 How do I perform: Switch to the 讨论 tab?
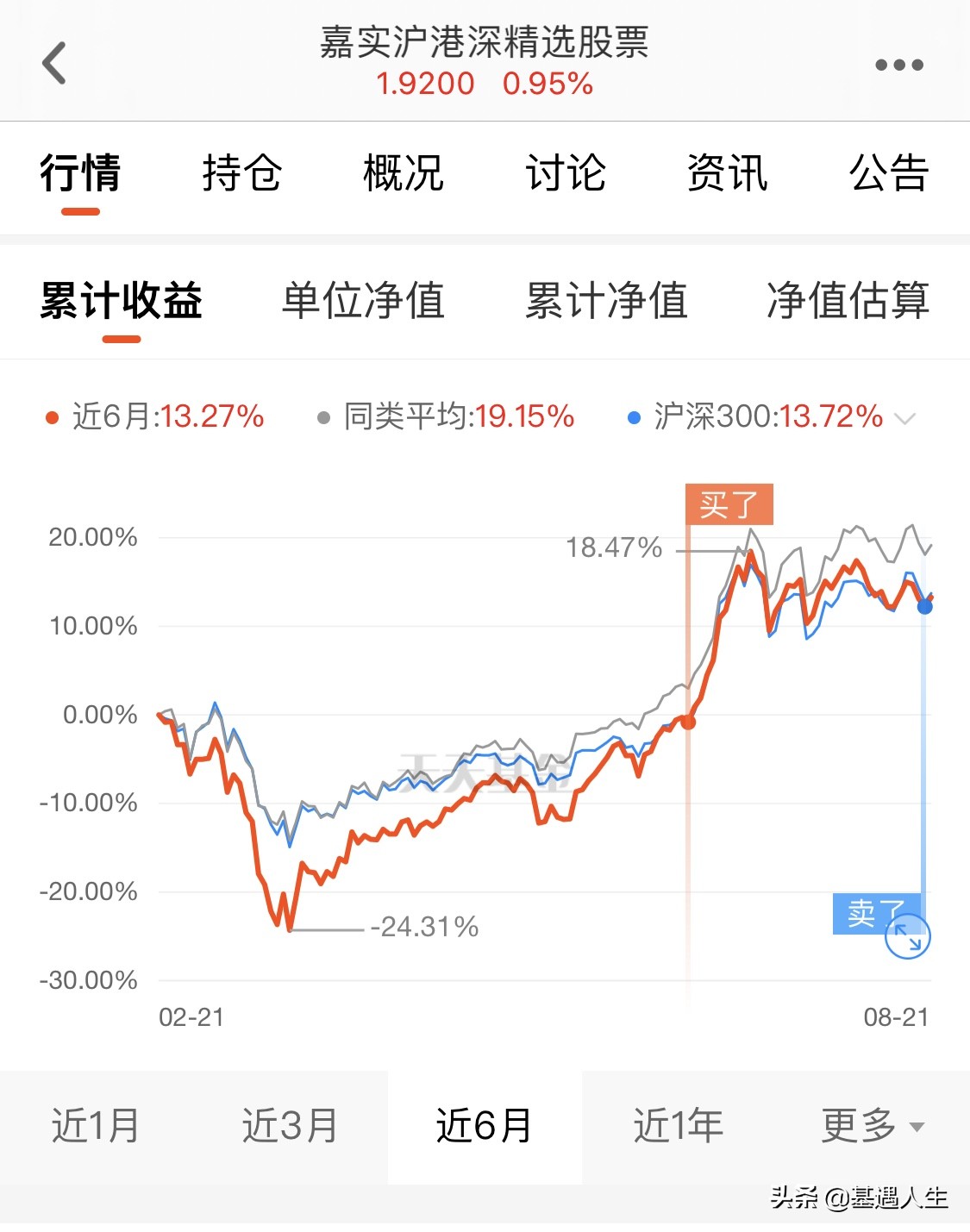[x=566, y=173]
